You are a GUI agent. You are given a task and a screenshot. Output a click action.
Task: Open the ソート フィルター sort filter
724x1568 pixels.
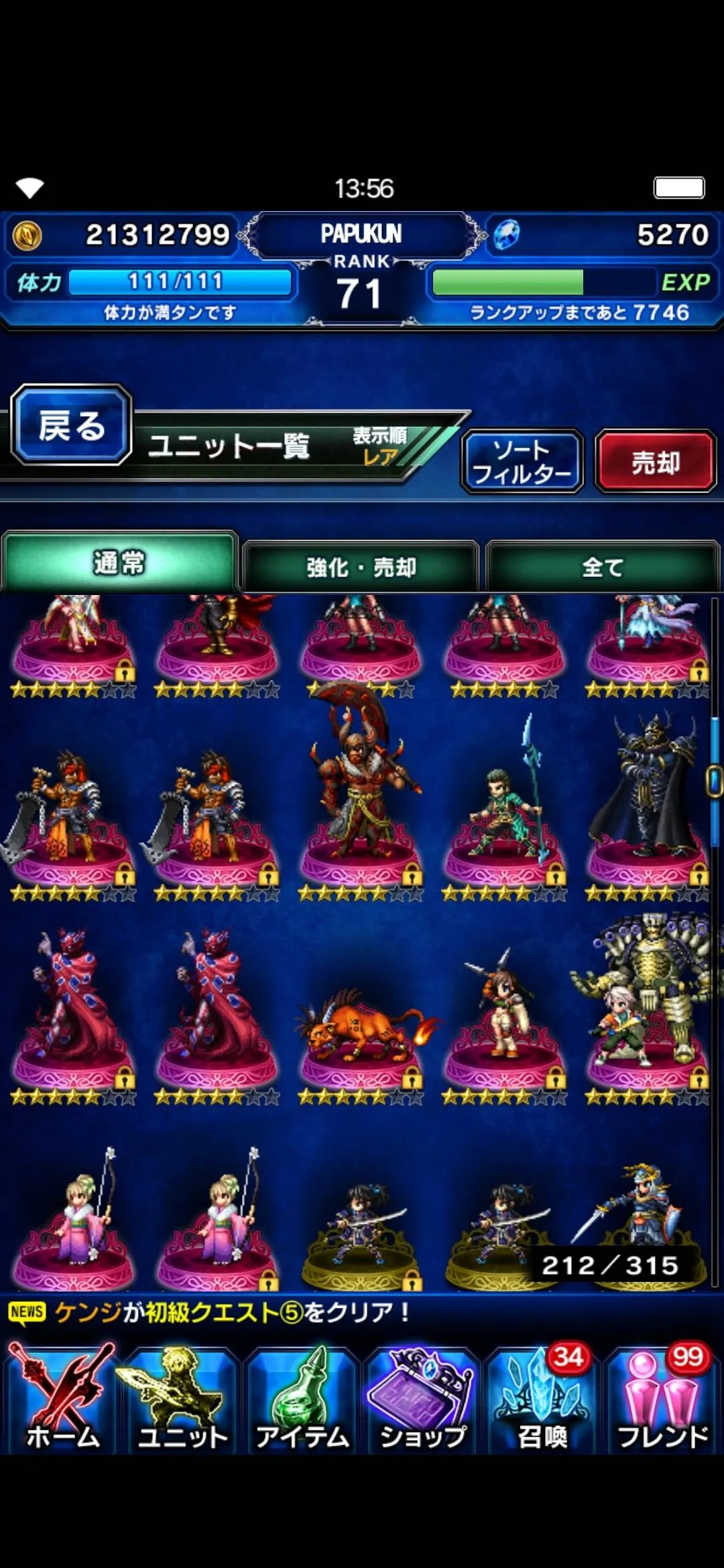point(522,462)
